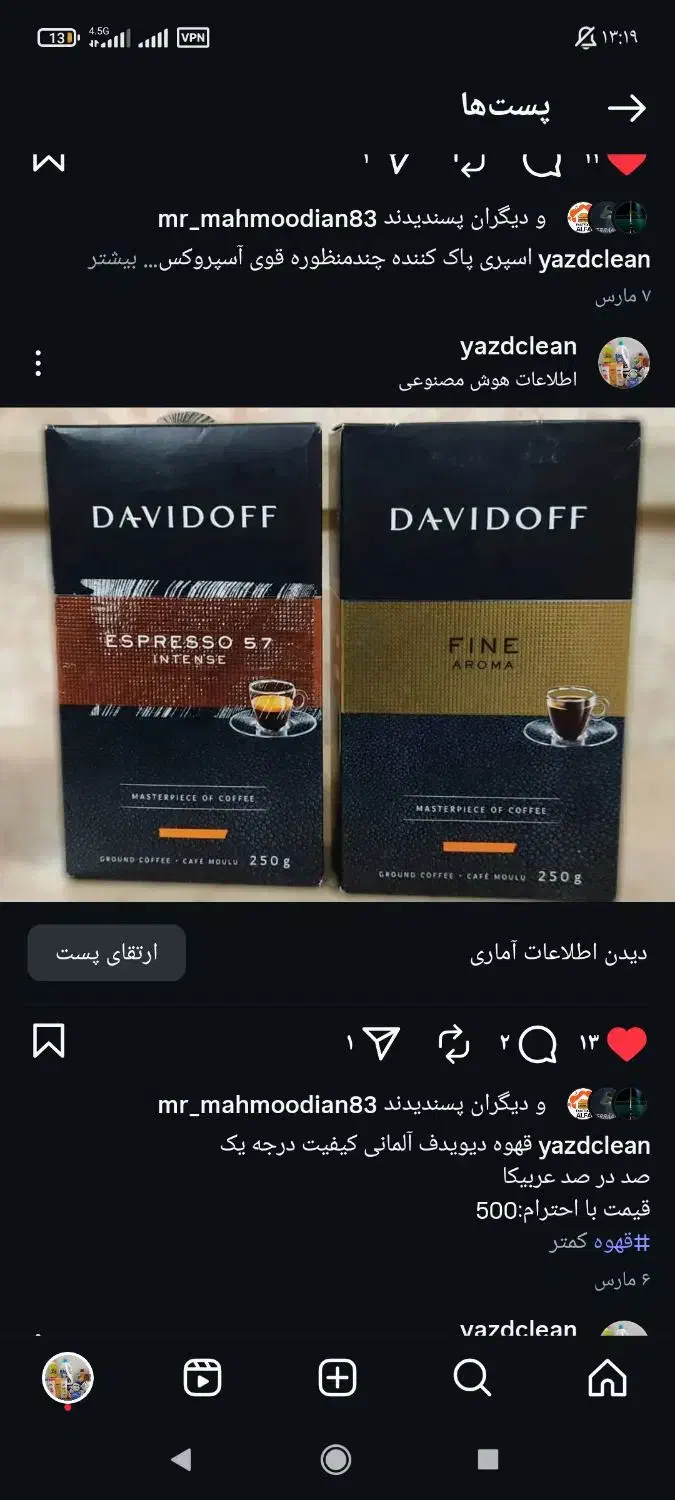Like the Davidoff coffee post
The width and height of the screenshot is (675, 1500).
[627, 1044]
